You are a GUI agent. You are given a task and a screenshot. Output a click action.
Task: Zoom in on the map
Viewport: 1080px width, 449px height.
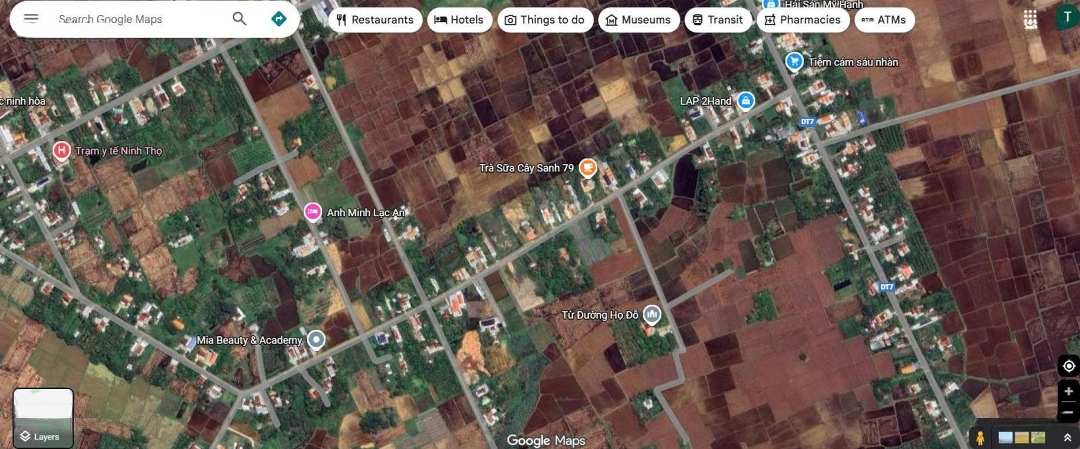coord(1068,391)
